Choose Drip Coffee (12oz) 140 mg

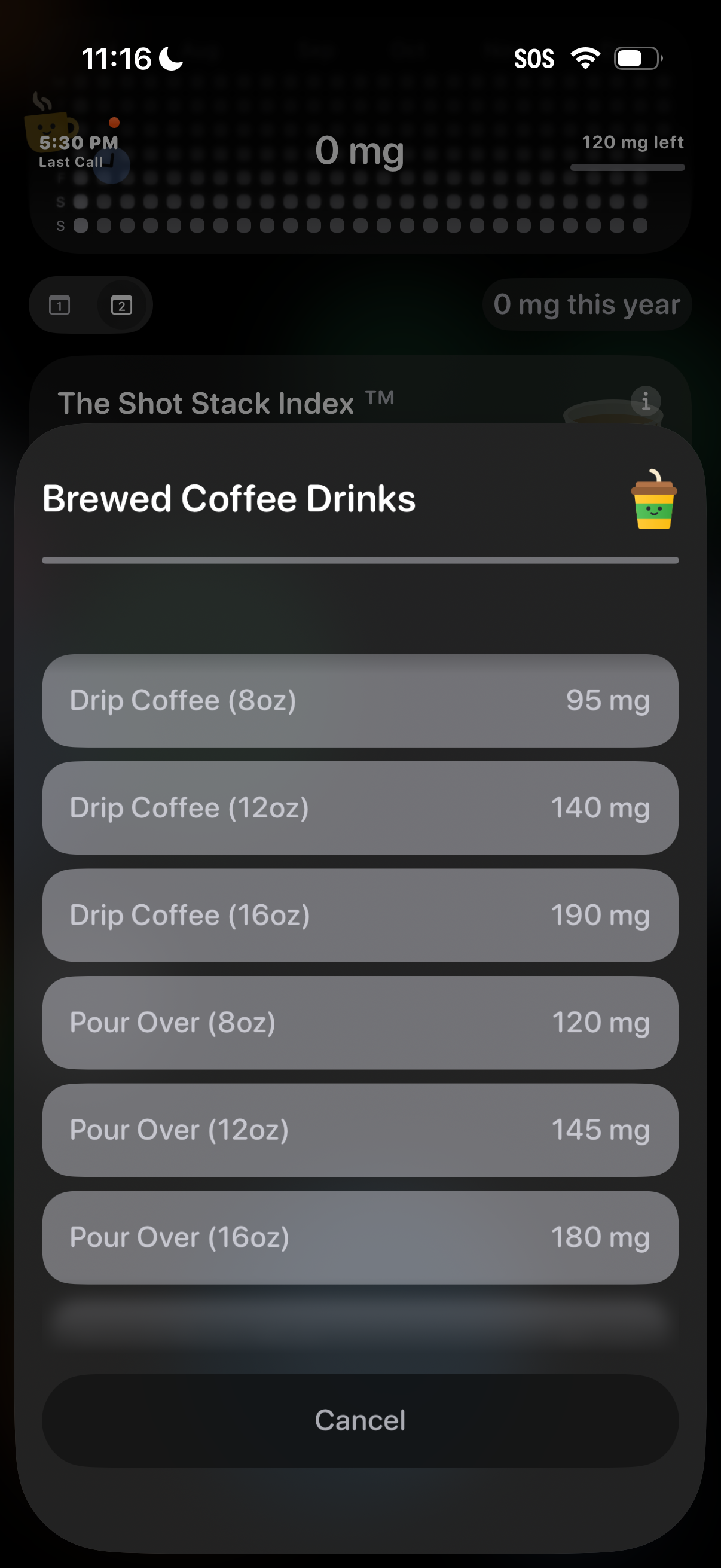click(x=360, y=808)
